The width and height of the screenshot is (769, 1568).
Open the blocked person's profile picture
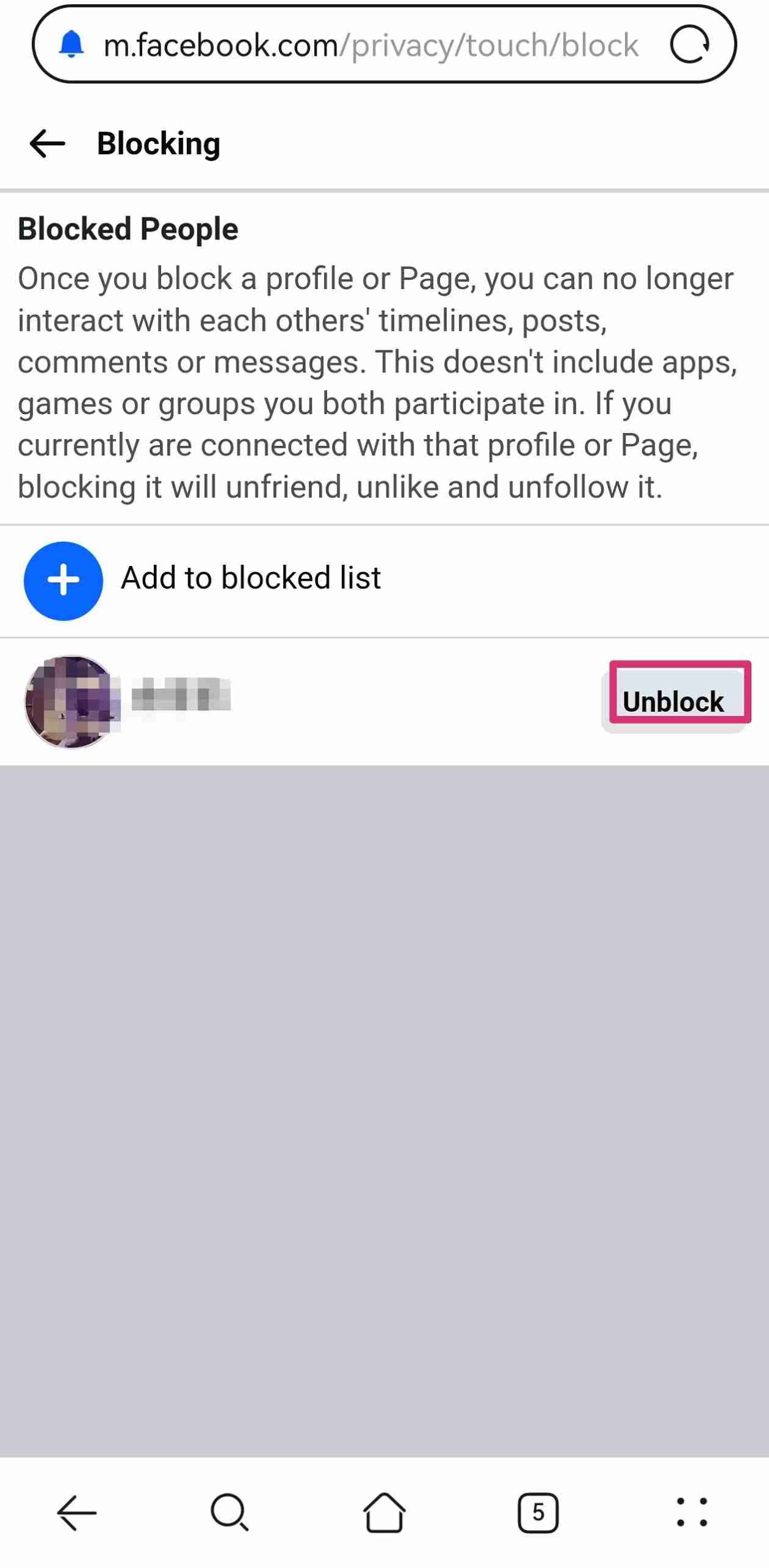pos(71,701)
